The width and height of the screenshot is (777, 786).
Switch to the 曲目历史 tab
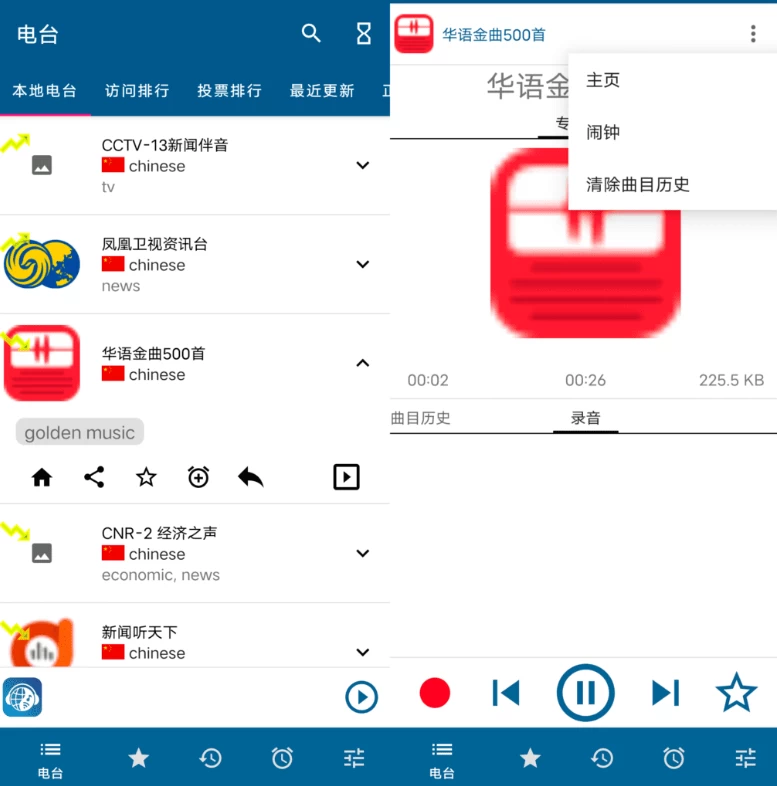[x=421, y=418]
